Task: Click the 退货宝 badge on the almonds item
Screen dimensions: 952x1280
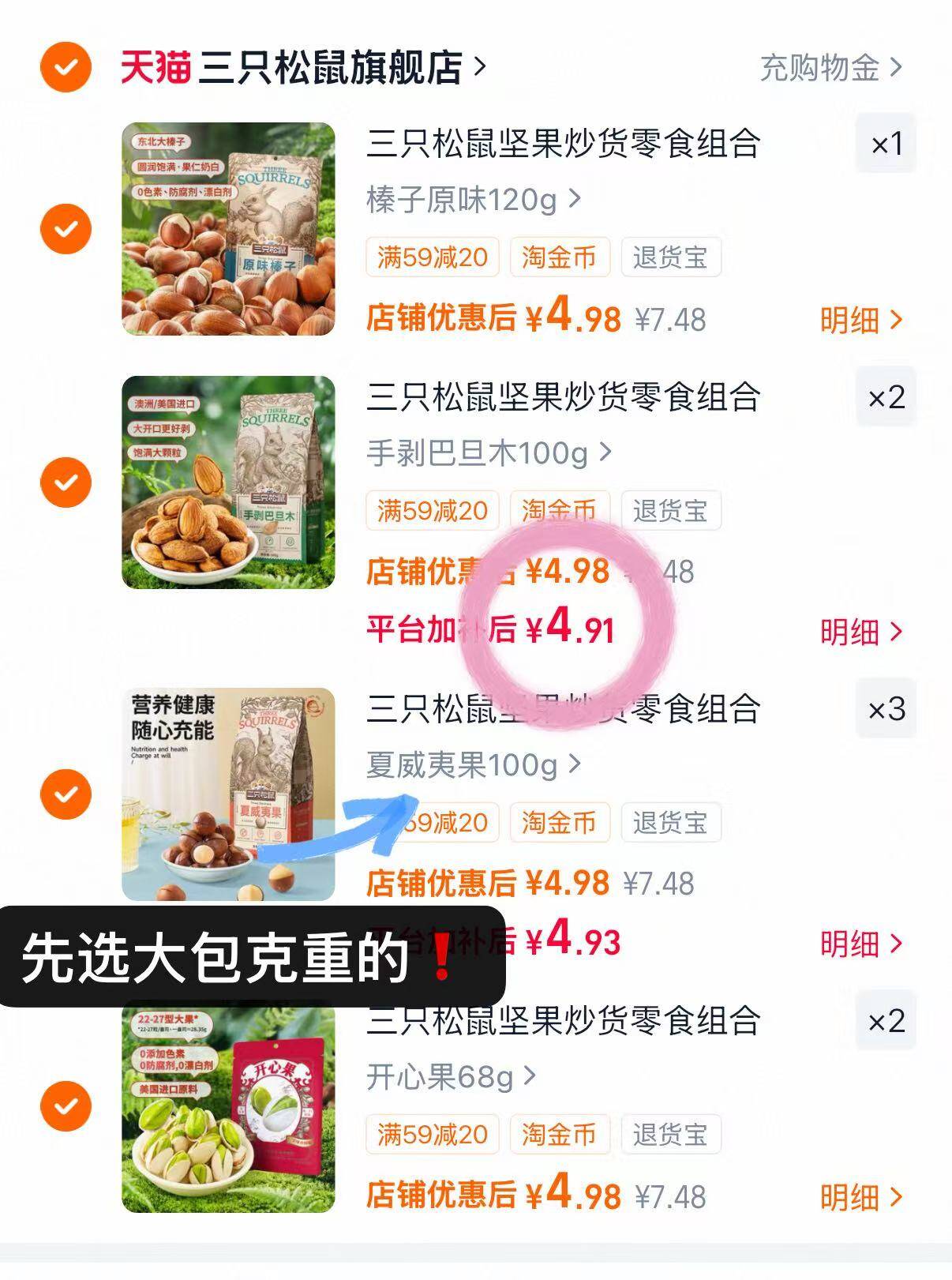Action: point(669,509)
